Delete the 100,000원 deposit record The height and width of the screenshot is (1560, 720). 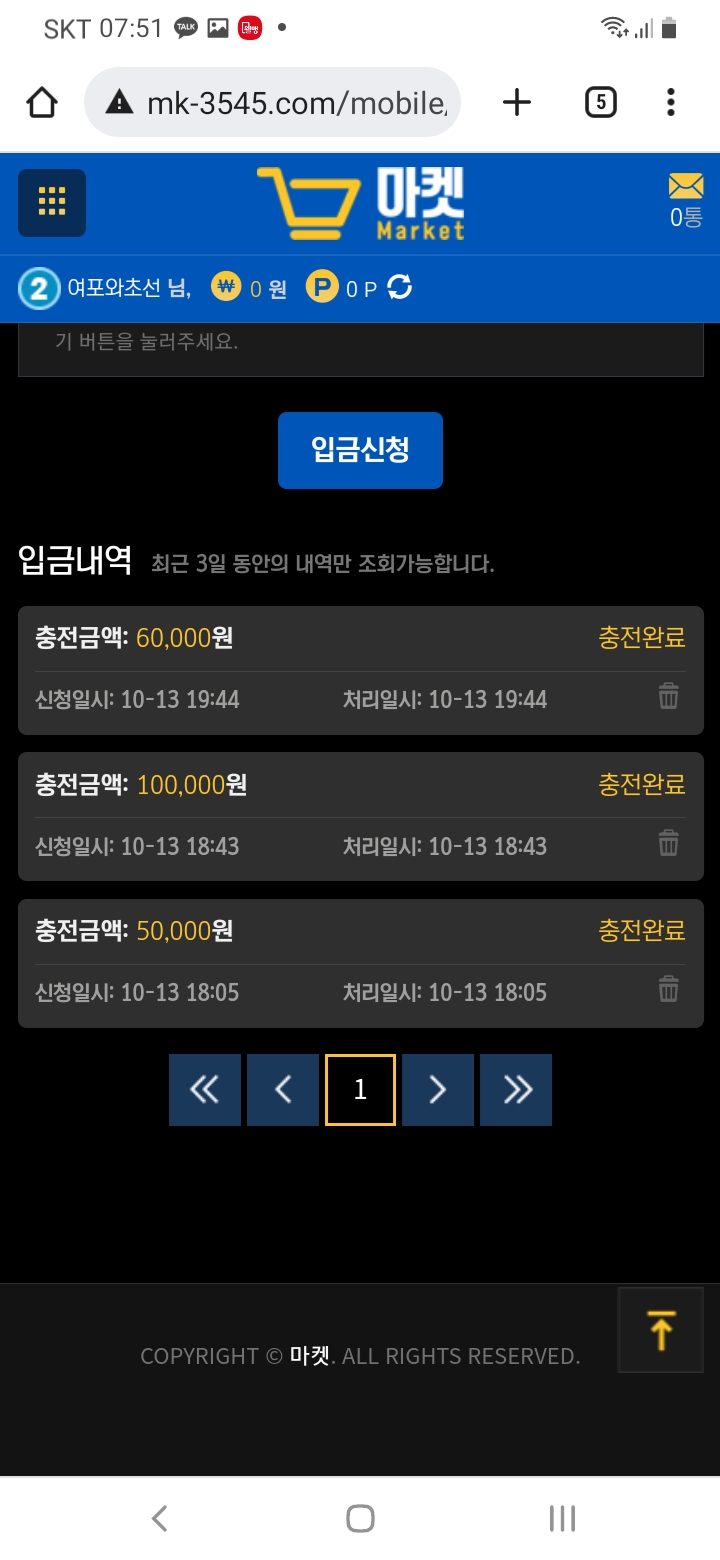(x=668, y=843)
